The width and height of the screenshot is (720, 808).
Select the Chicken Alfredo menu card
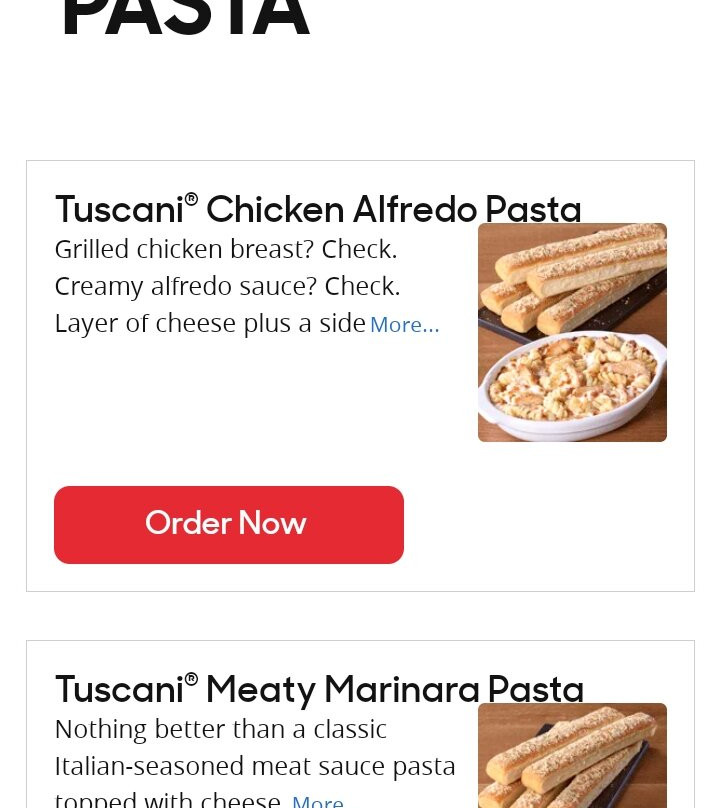point(360,375)
